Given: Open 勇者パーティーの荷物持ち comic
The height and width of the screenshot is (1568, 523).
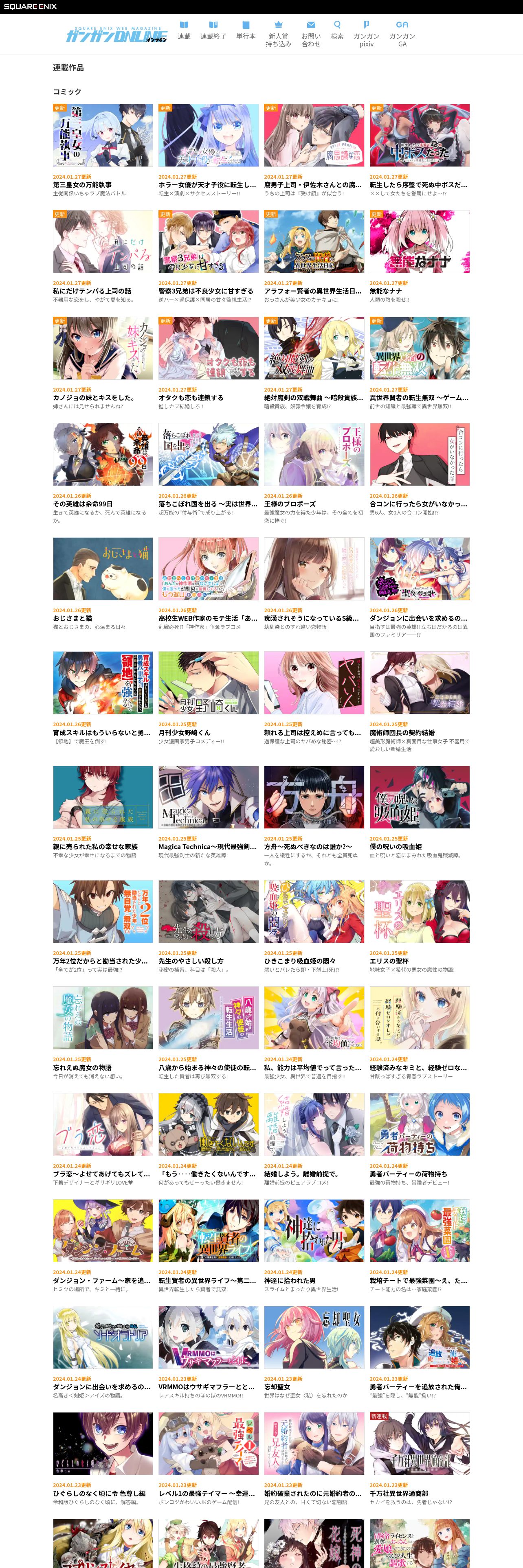Looking at the screenshot, I should click(x=420, y=1124).
